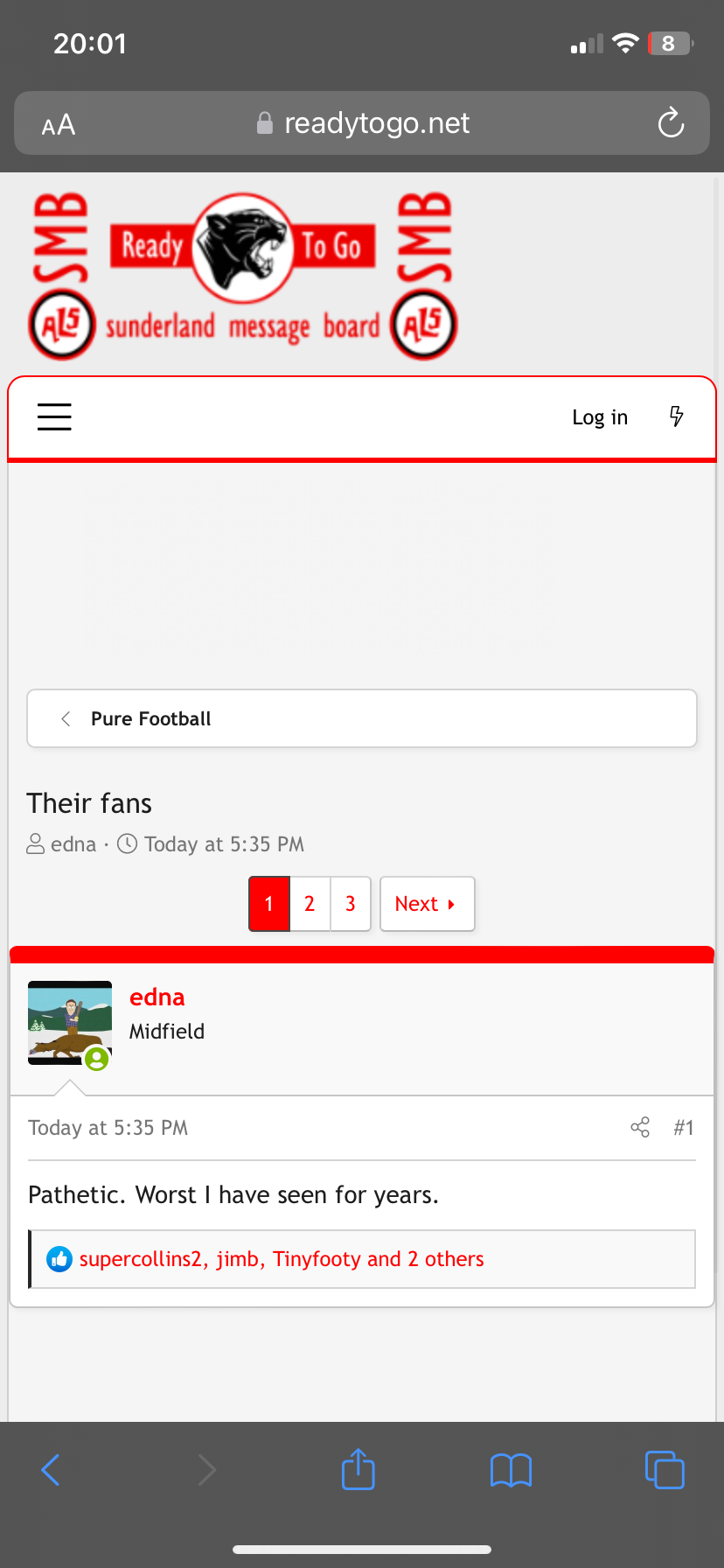
Task: Open permalink #1 of the post
Action: point(684,1128)
